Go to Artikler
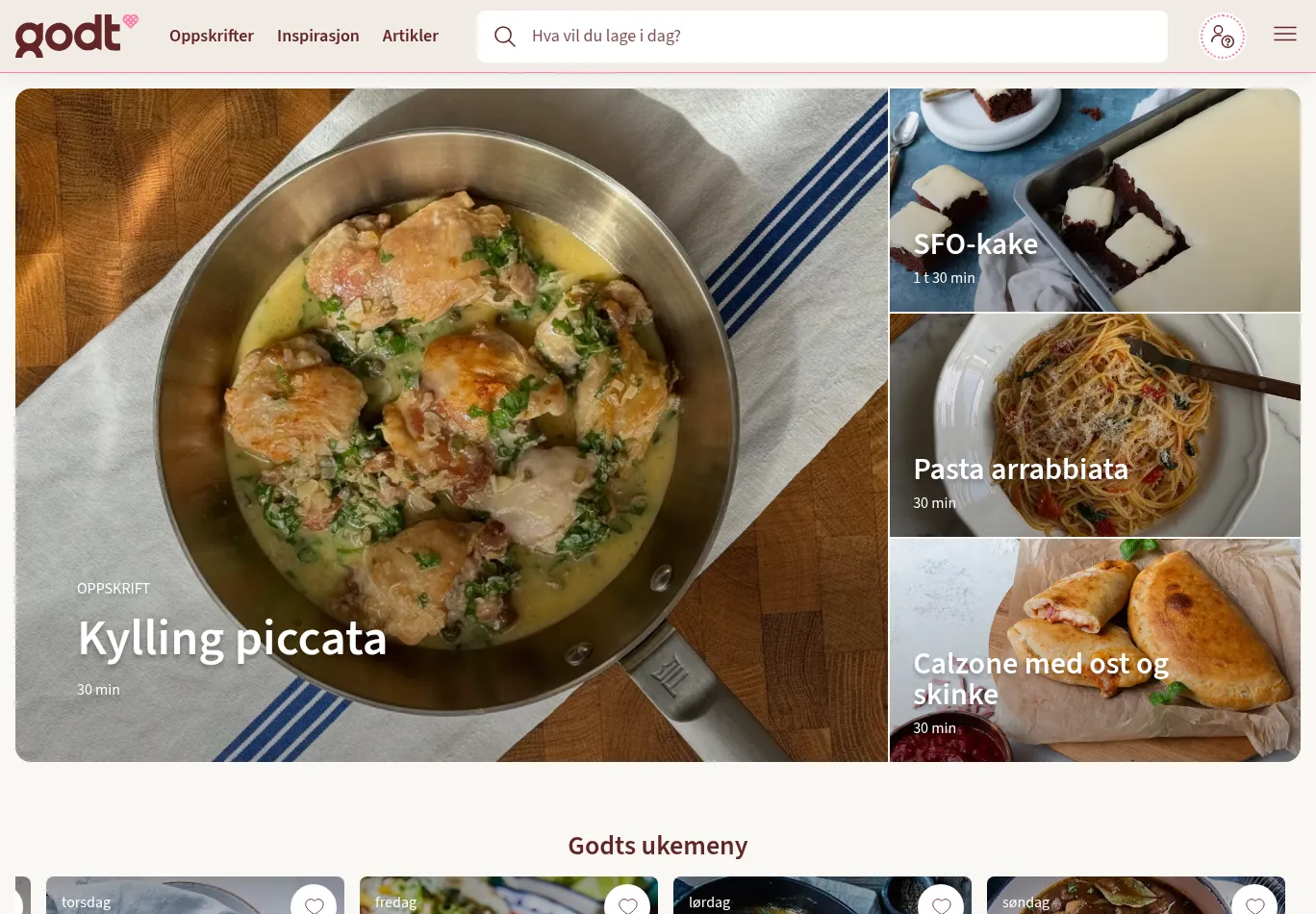 click(x=410, y=36)
